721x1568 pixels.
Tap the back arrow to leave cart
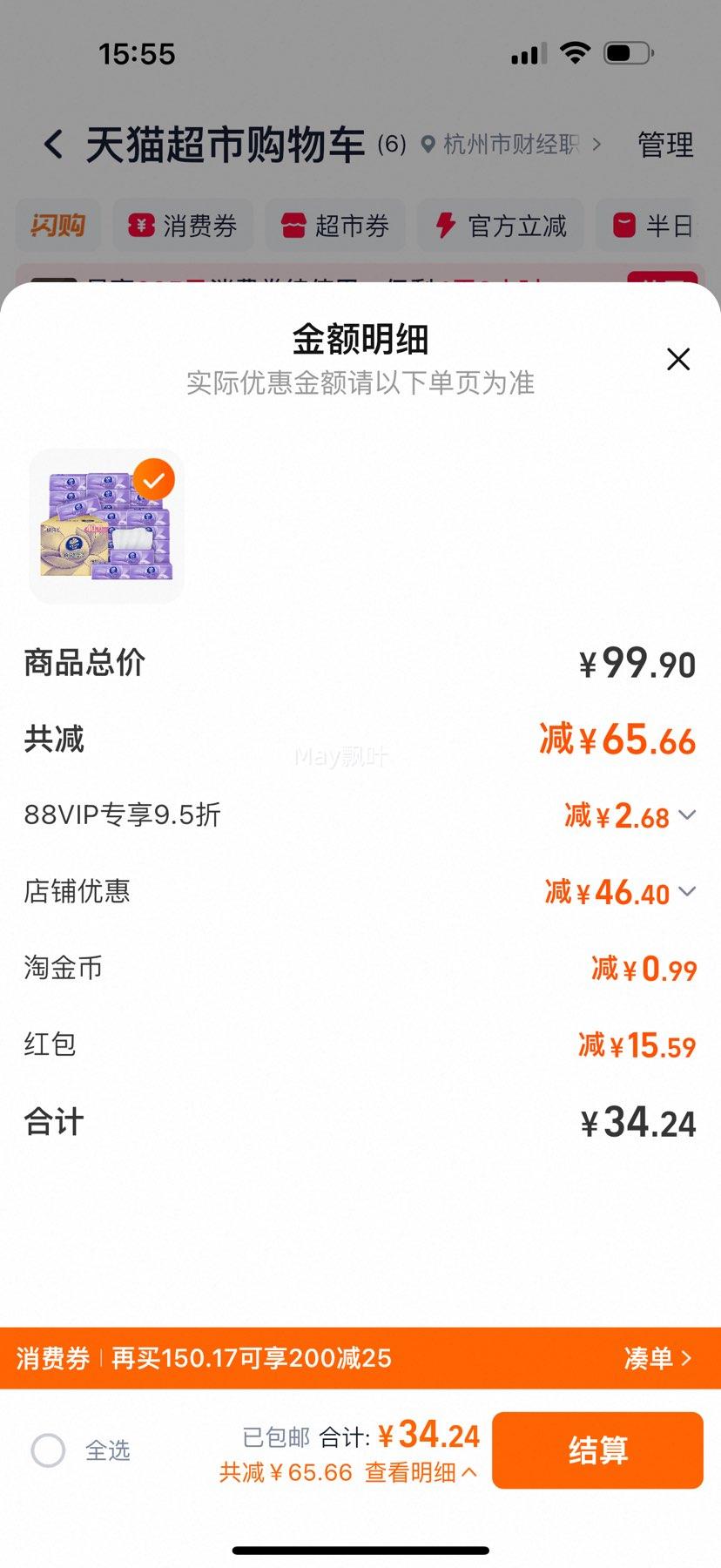(x=54, y=144)
